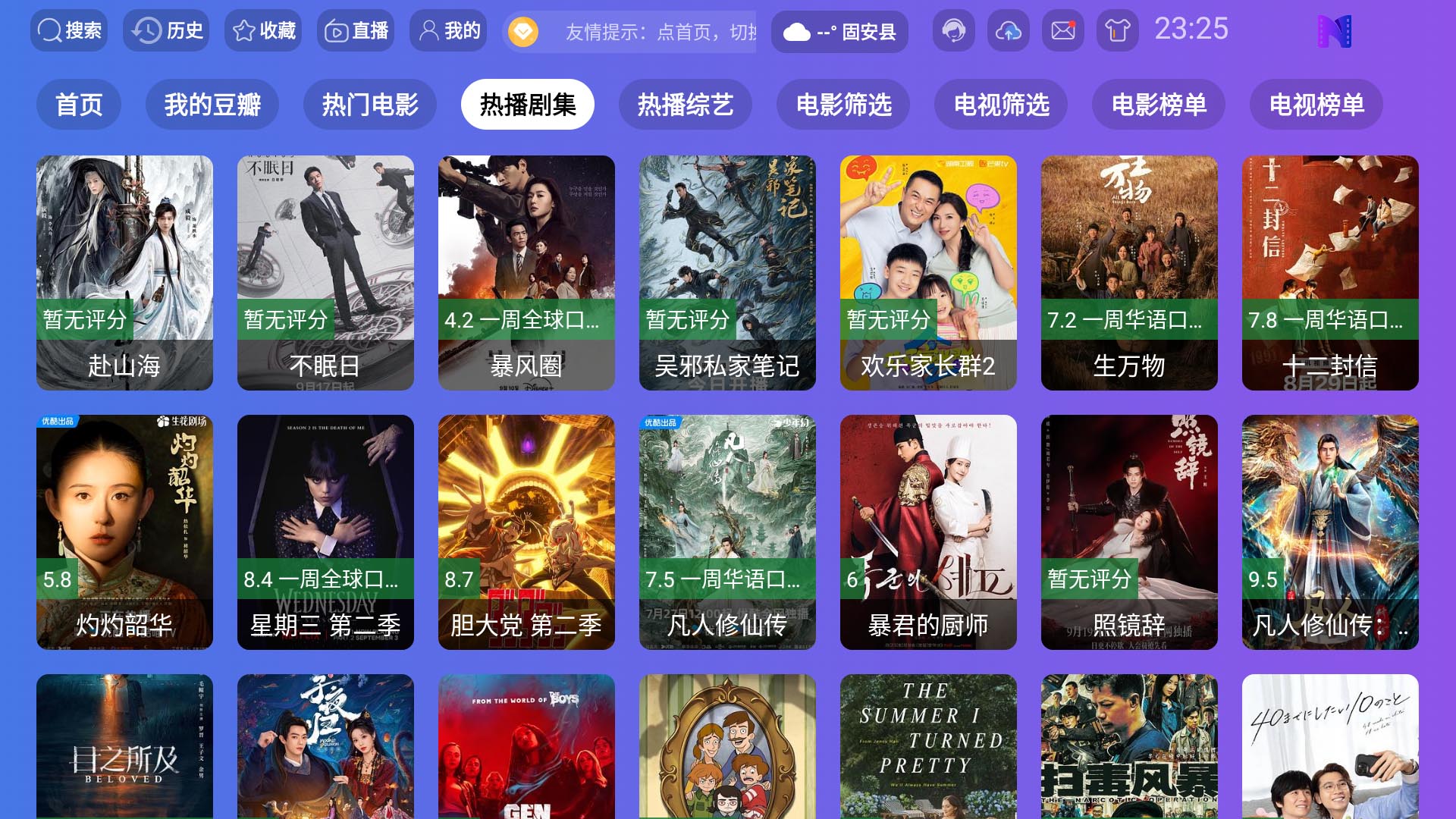Image resolution: width=1456 pixels, height=819 pixels.
Task: Open the 电影筛选 tab
Action: point(843,105)
